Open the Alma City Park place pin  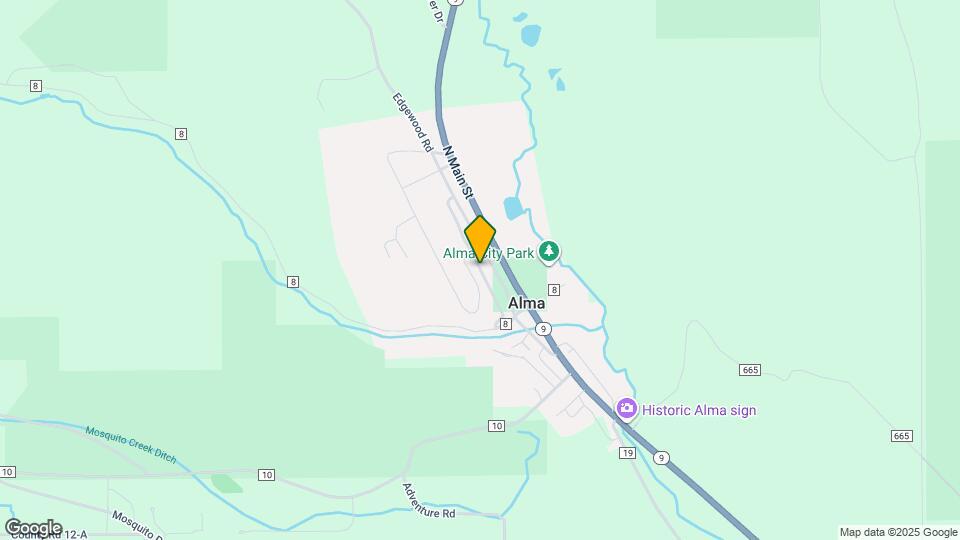(x=548, y=251)
